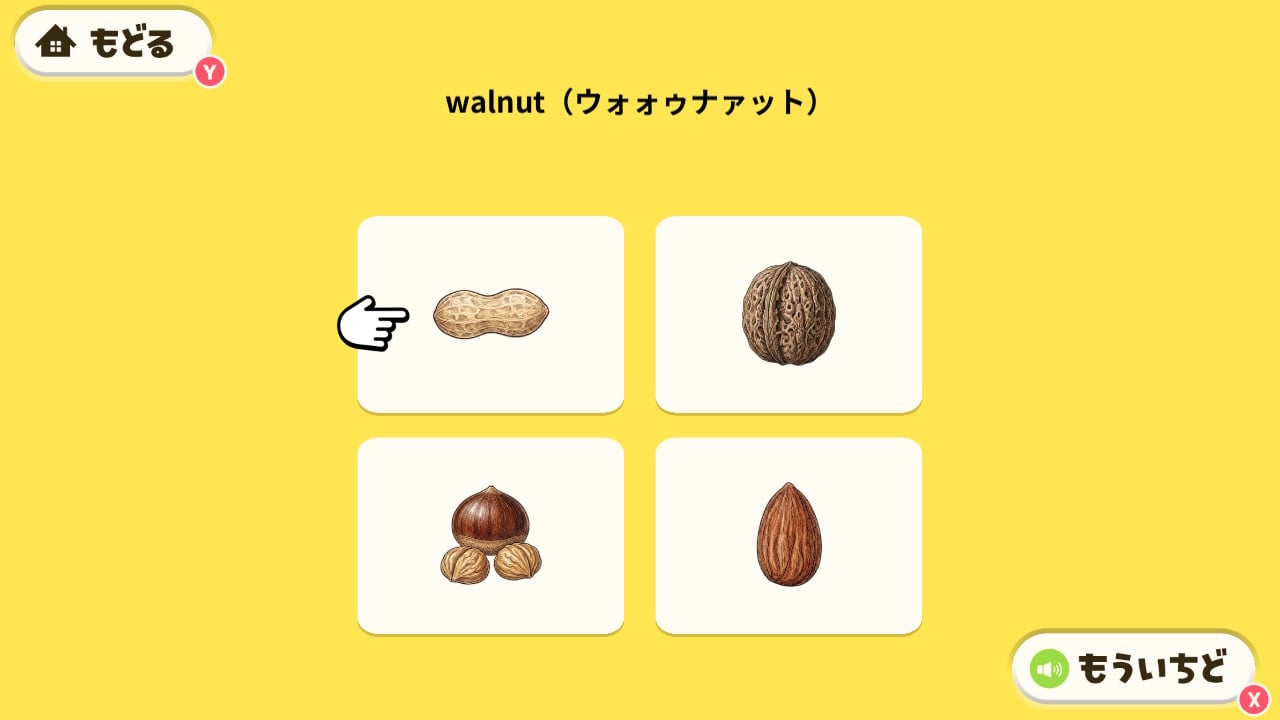Pick the chestnut card
The image size is (1280, 720).
(x=491, y=535)
